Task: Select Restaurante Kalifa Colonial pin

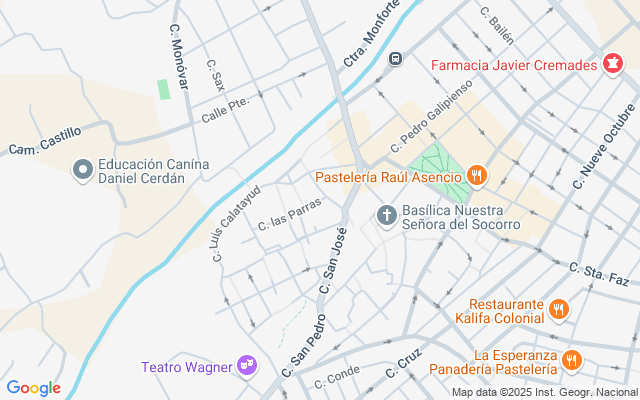Action: coord(558,311)
